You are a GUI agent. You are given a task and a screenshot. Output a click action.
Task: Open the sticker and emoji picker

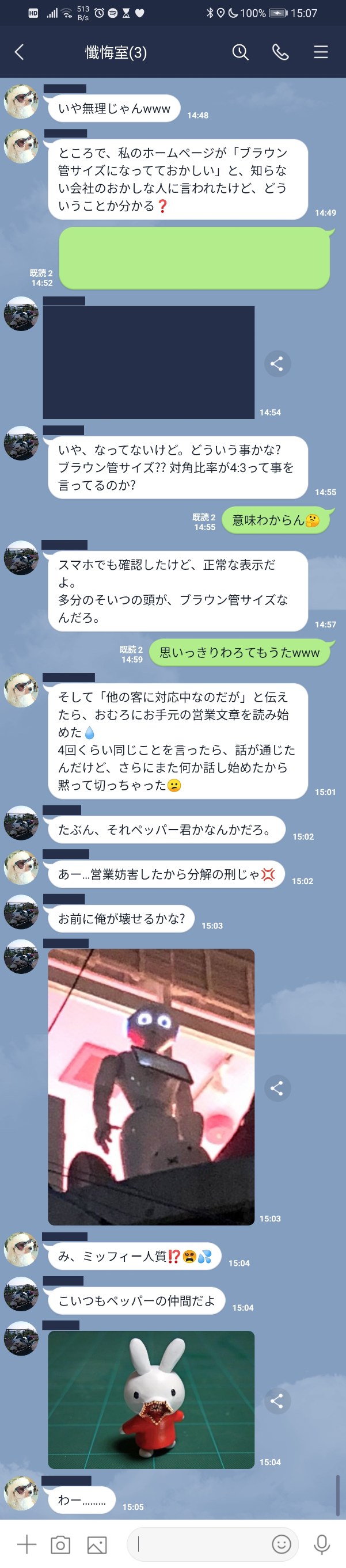pyautogui.click(x=281, y=1544)
